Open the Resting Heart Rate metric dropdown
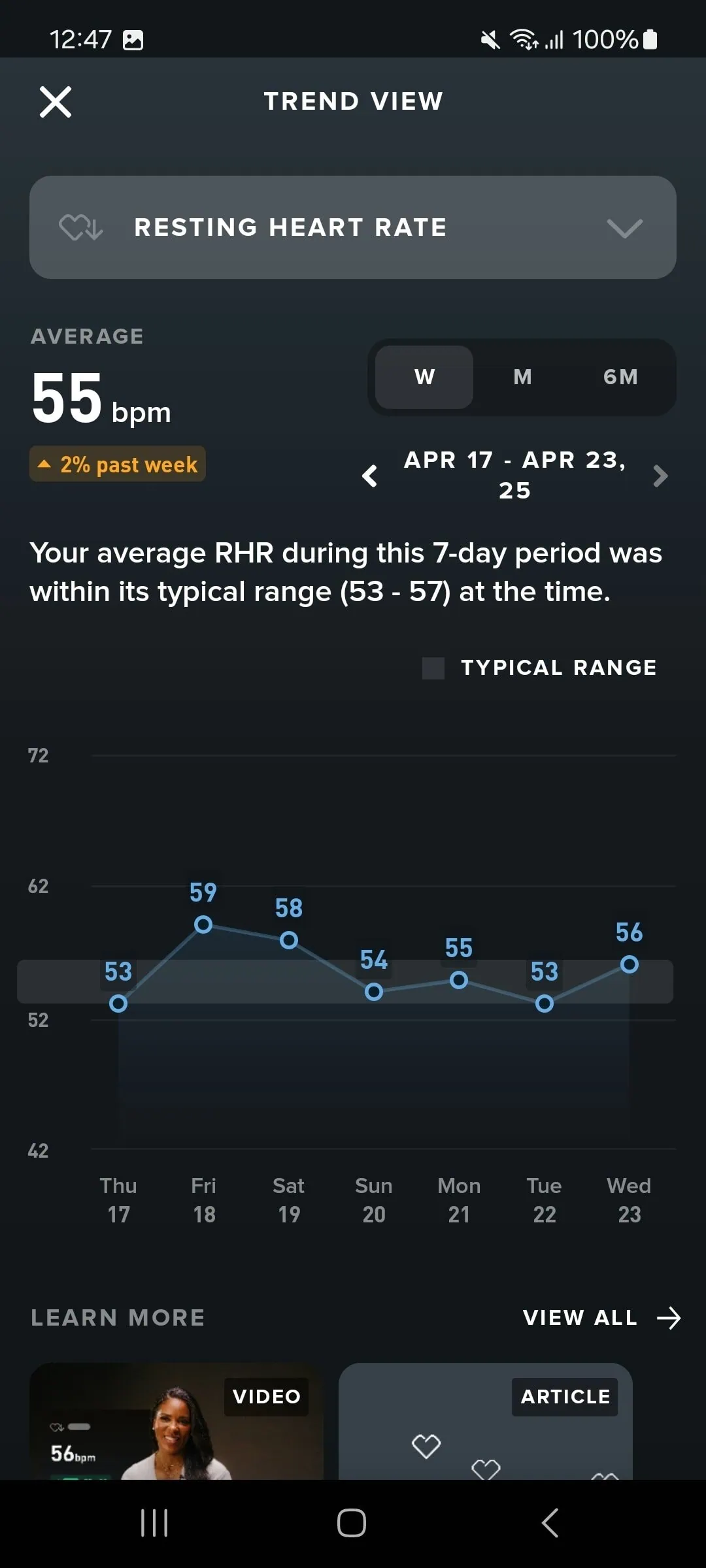706x1568 pixels. [x=353, y=227]
